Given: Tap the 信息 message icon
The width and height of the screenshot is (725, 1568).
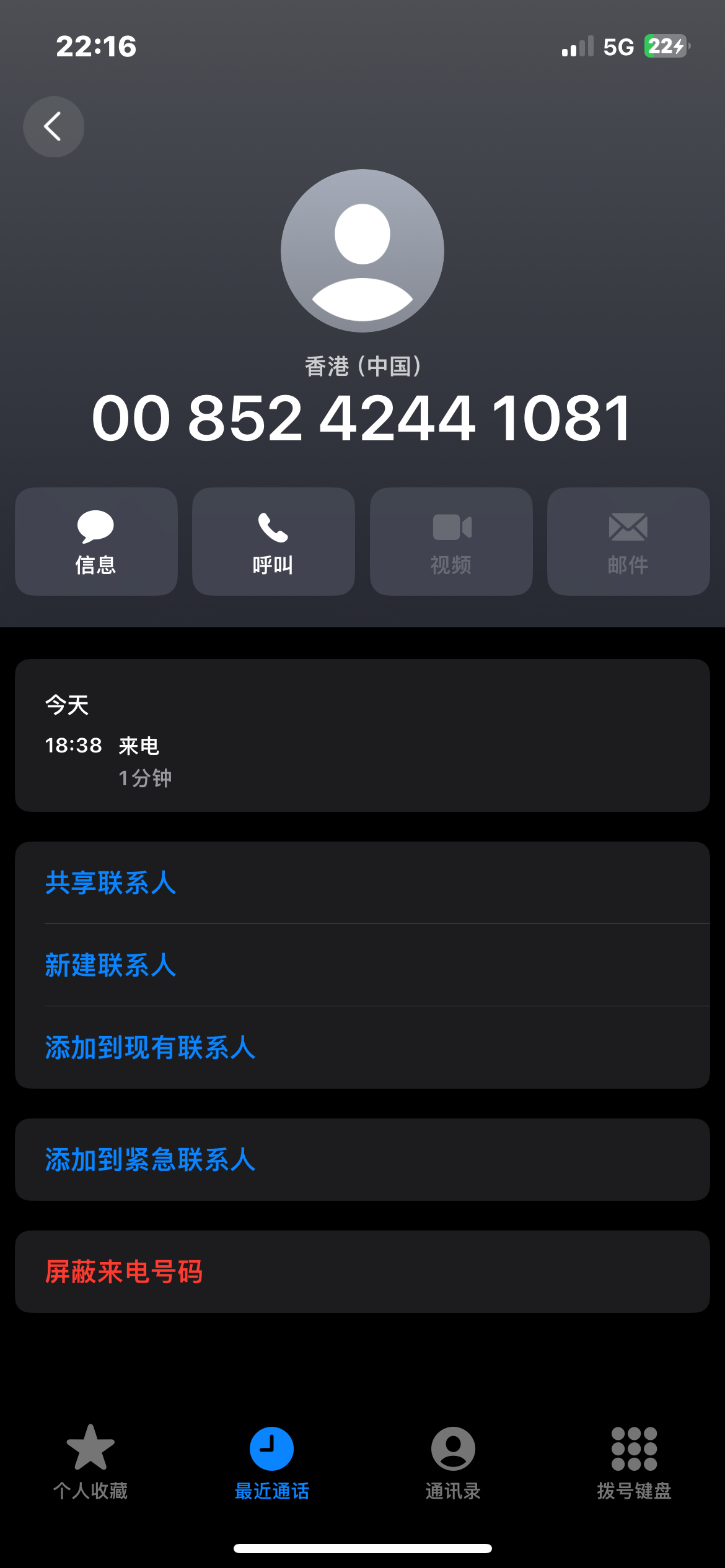Looking at the screenshot, I should [95, 529].
